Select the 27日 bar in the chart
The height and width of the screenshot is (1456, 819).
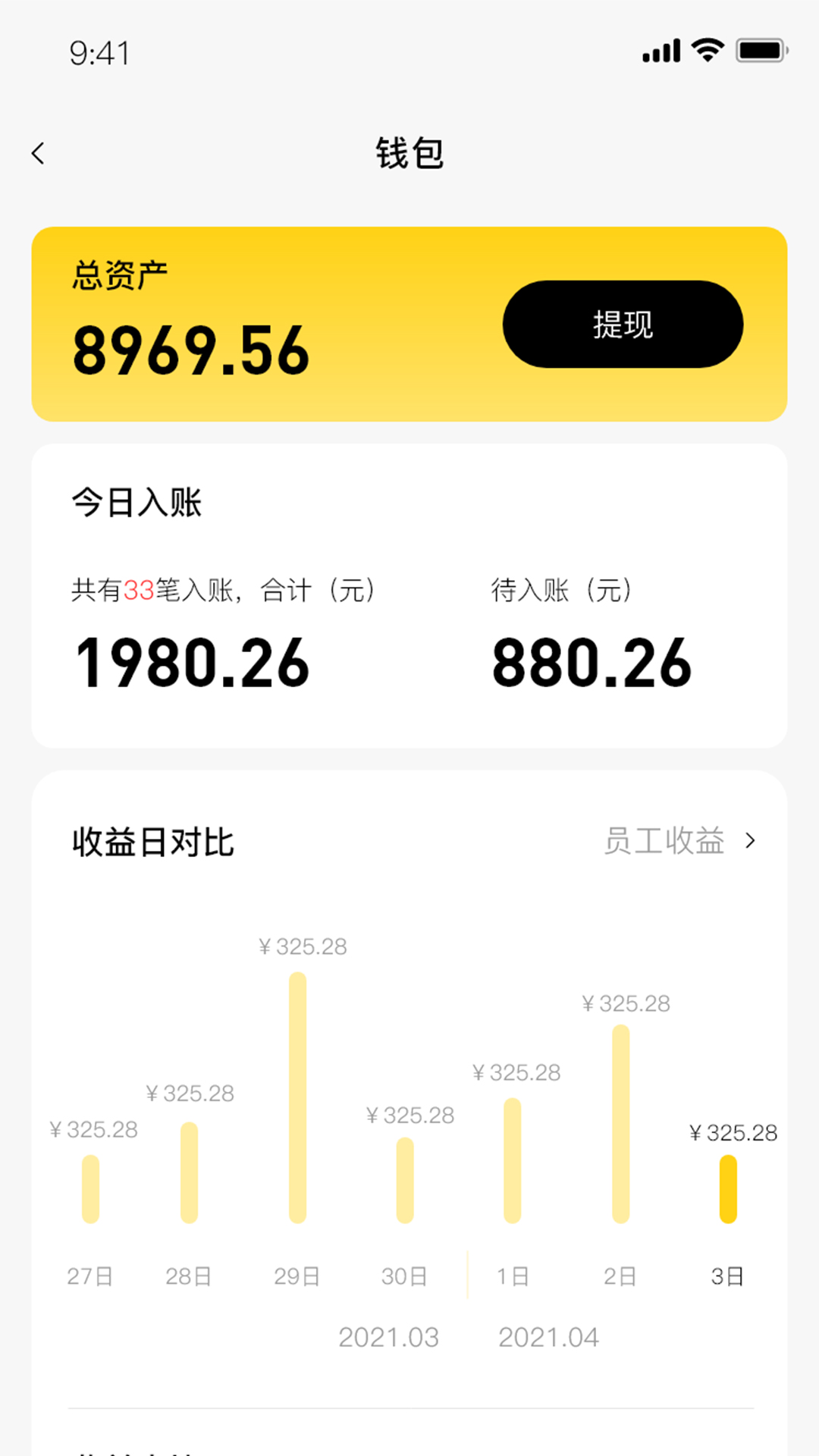91,1189
